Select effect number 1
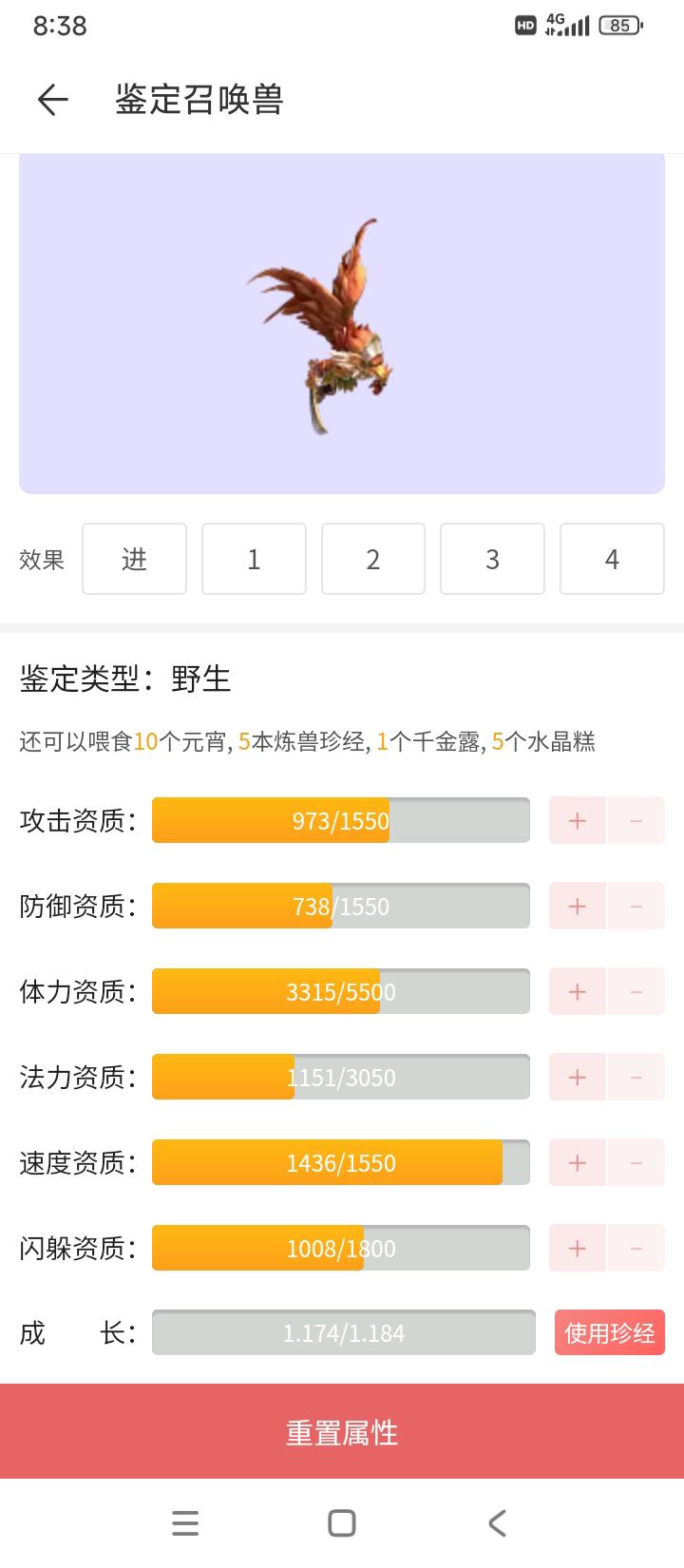The height and width of the screenshot is (1568, 684). [x=254, y=559]
